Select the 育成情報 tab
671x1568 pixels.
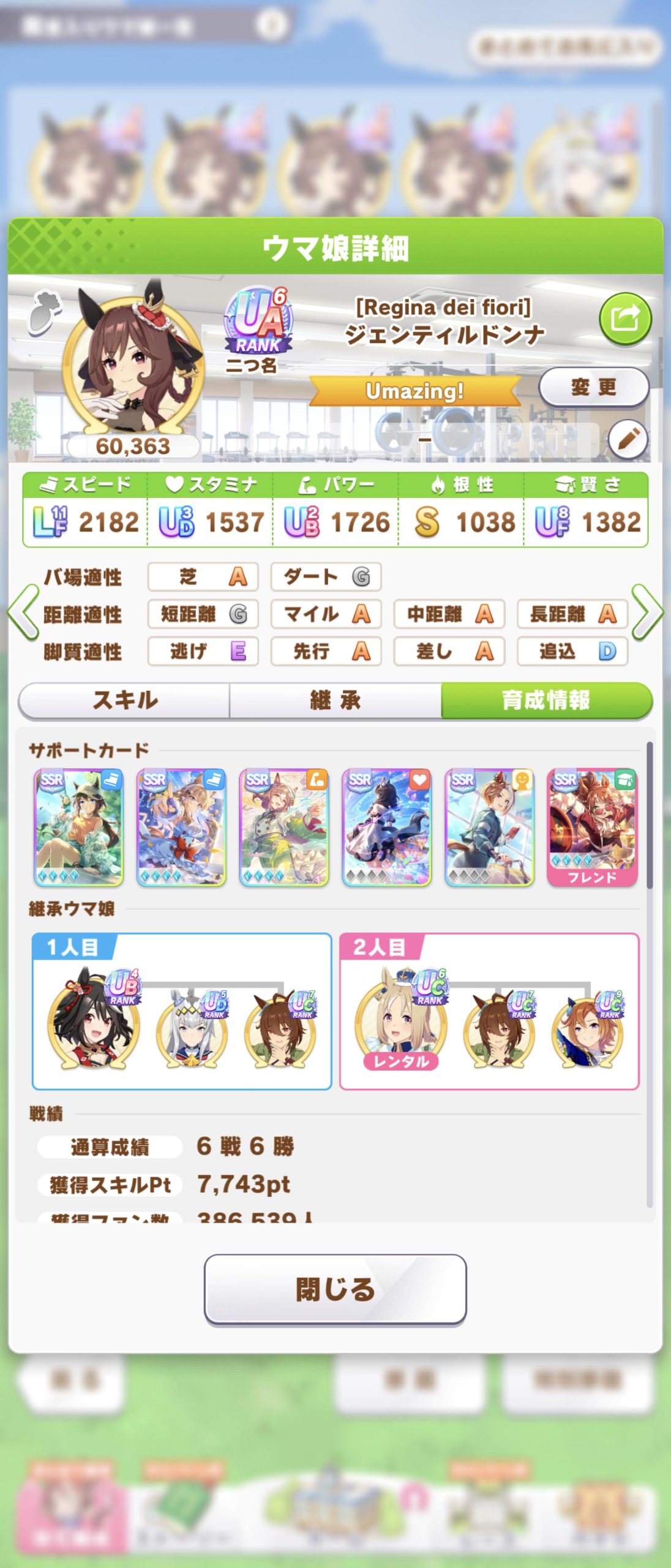[x=545, y=700]
